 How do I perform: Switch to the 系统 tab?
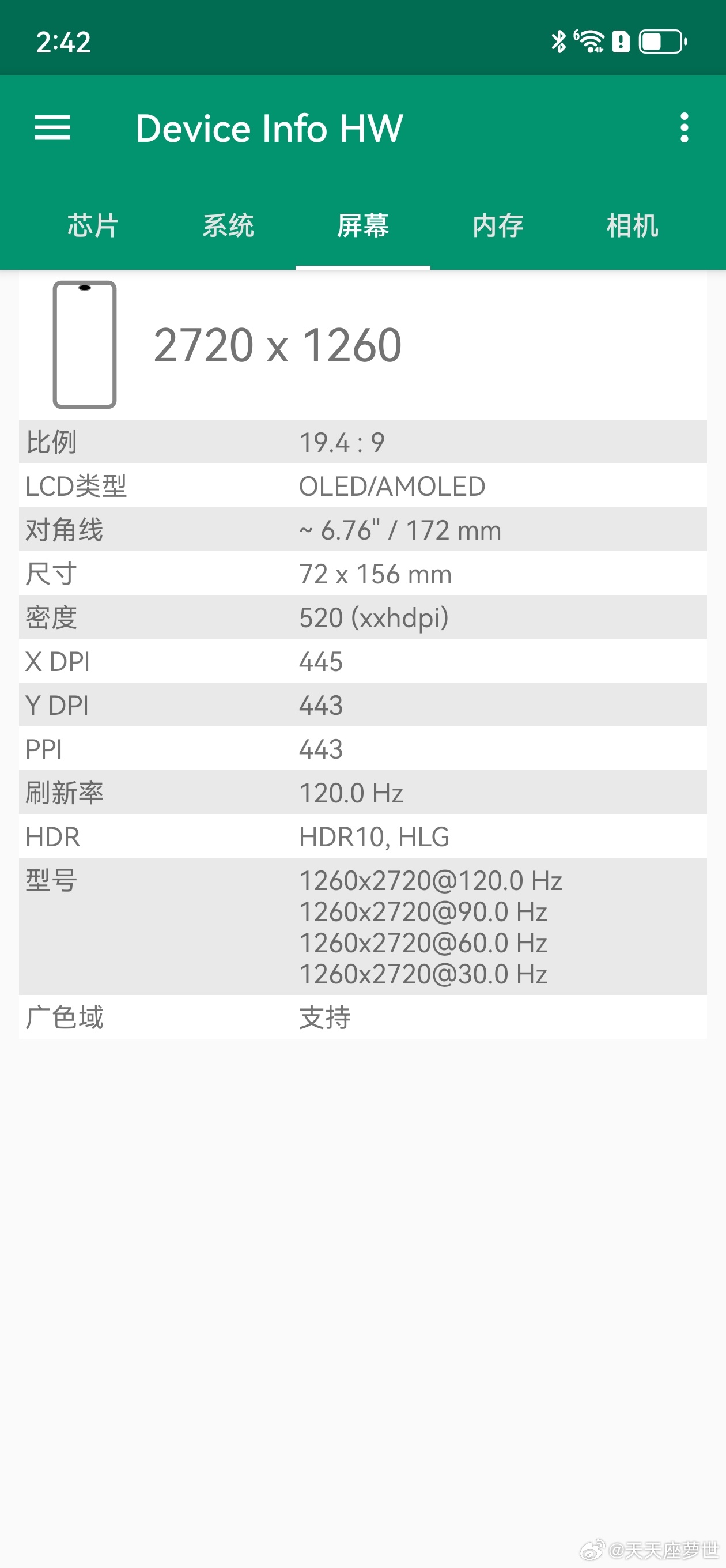click(228, 226)
